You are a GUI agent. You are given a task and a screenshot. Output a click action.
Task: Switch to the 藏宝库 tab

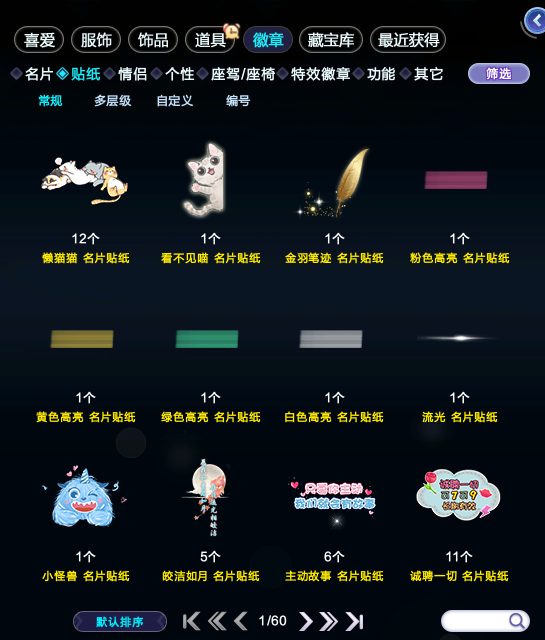pyautogui.click(x=331, y=40)
